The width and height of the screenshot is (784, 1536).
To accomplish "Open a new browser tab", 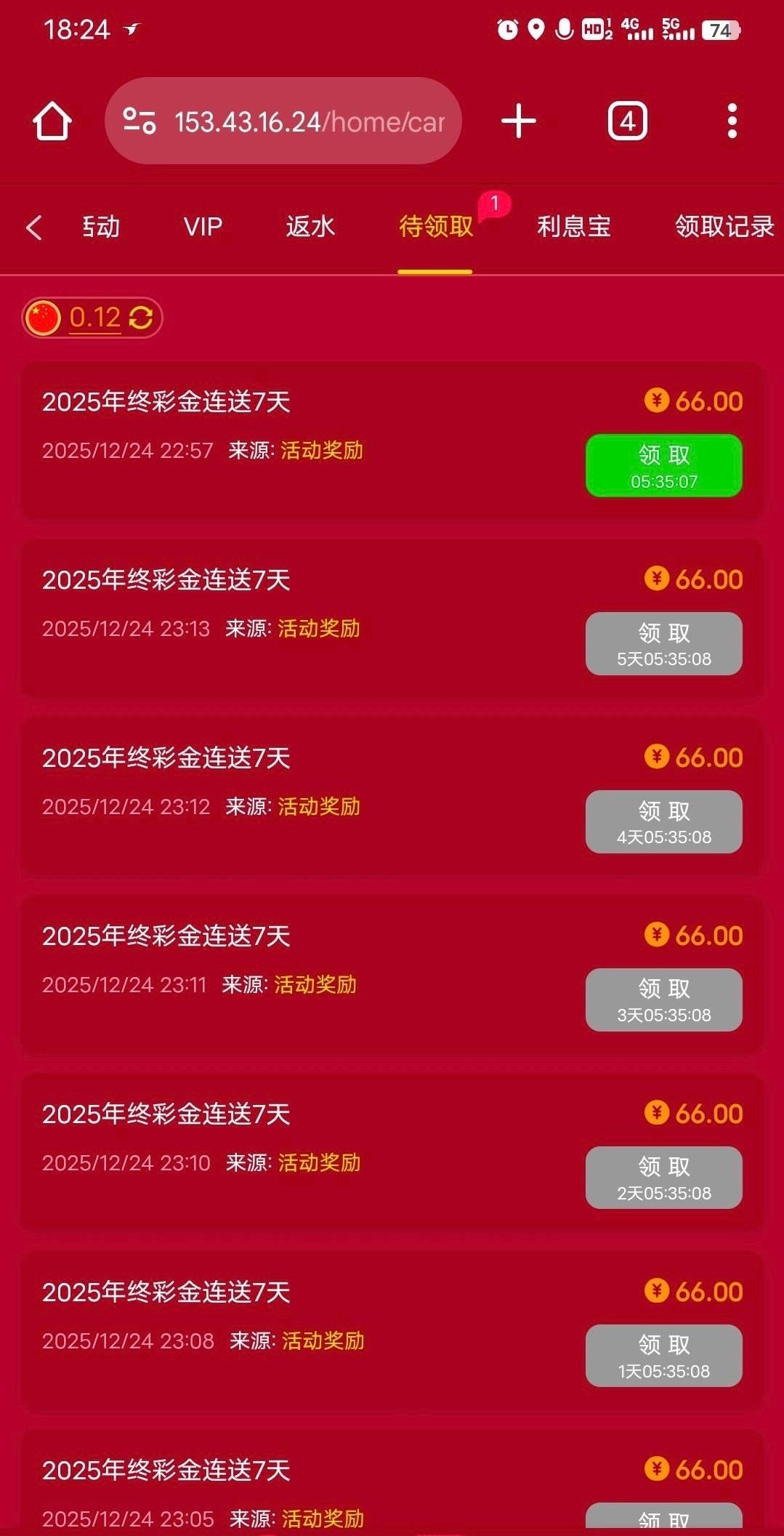I will [x=519, y=121].
